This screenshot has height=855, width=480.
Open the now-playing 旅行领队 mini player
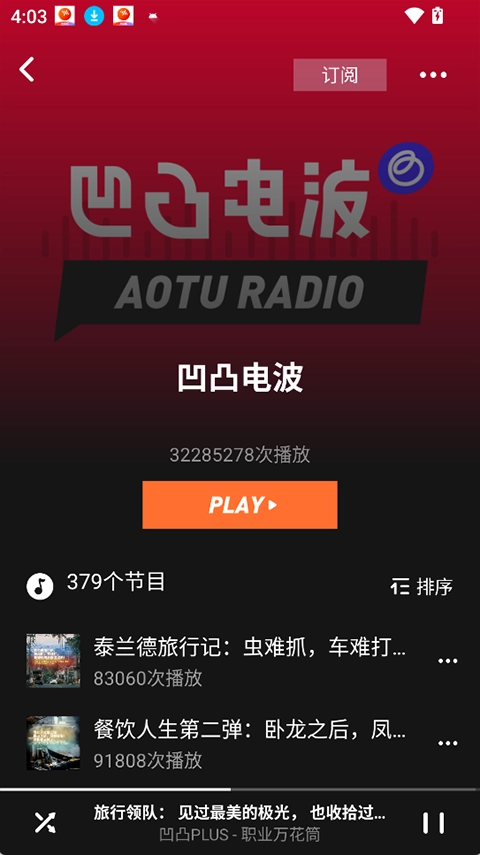240,823
